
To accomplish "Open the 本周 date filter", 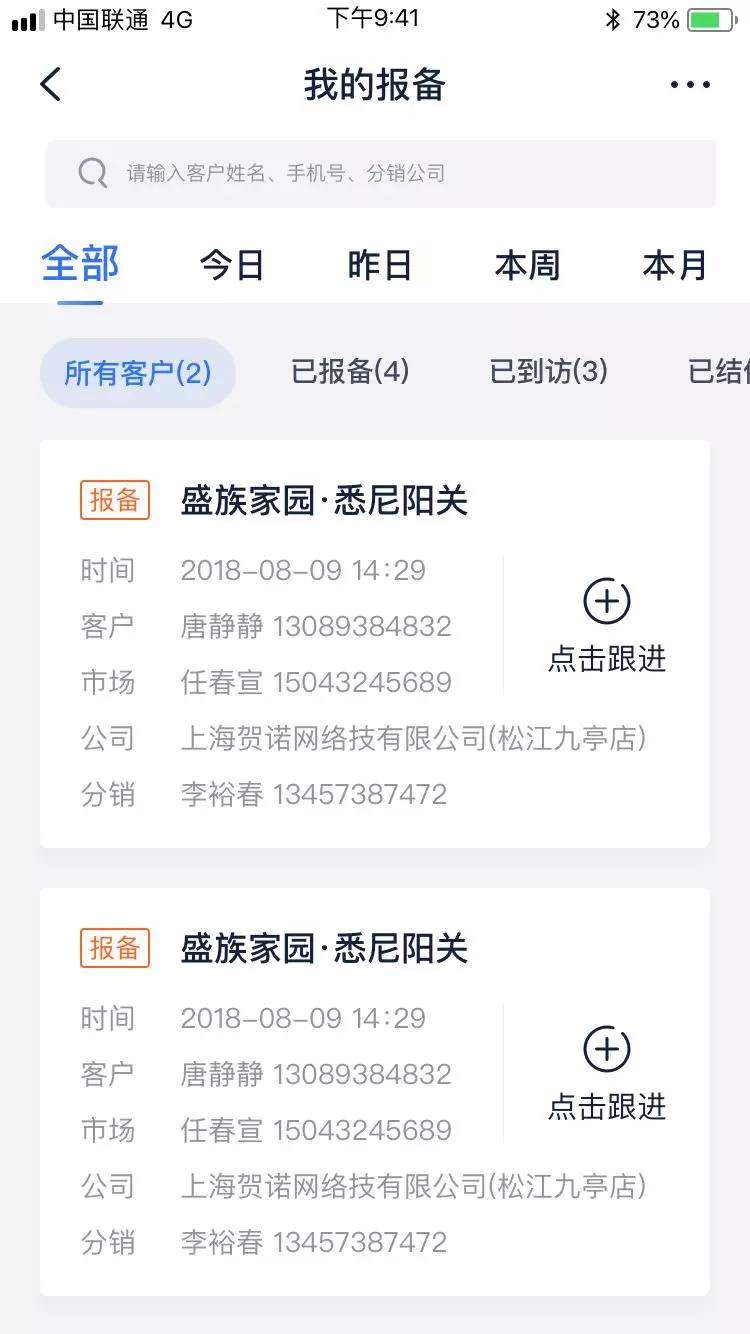I will (x=527, y=265).
